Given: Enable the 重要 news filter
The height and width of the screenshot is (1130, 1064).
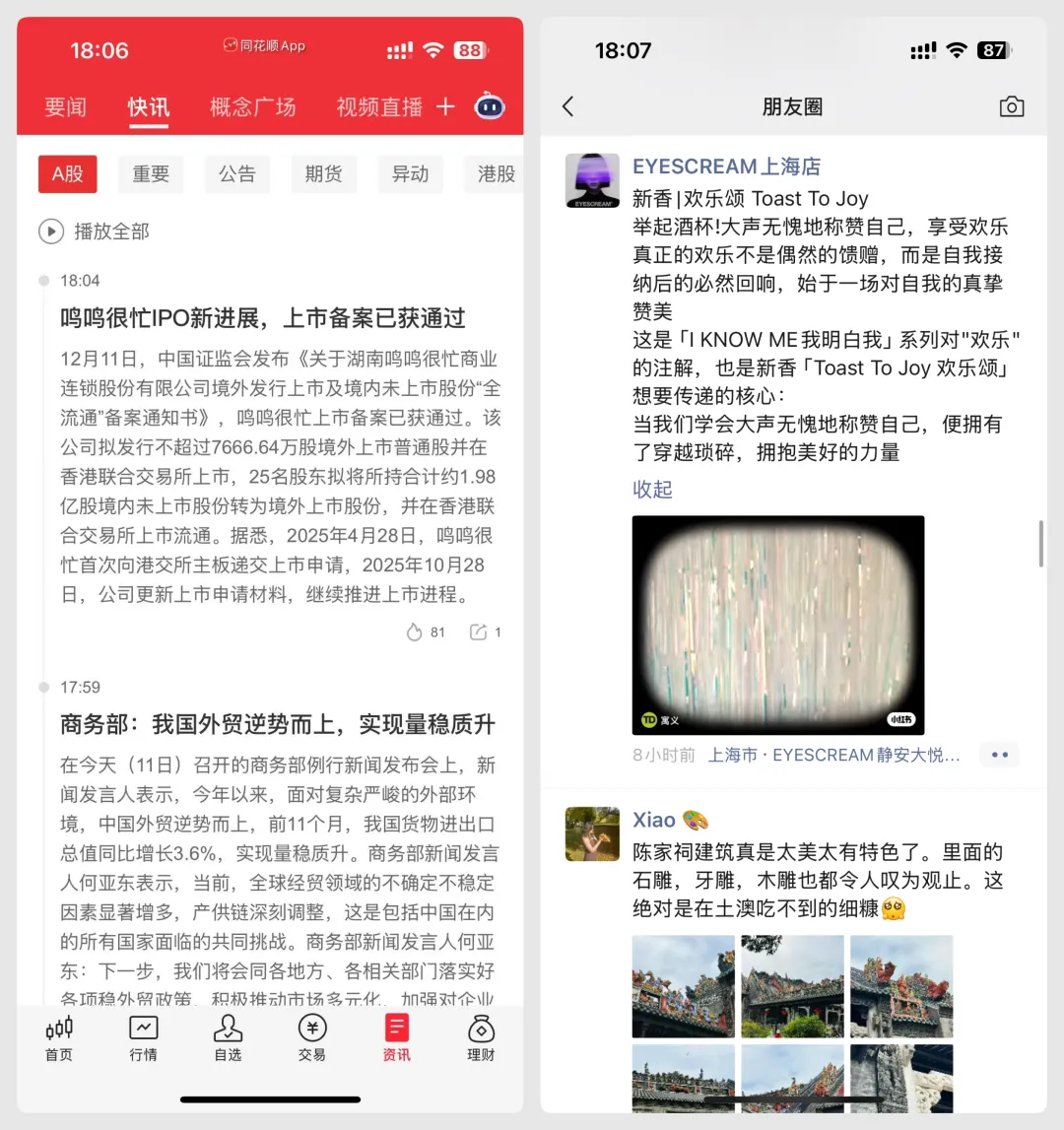Looking at the screenshot, I should click(151, 174).
